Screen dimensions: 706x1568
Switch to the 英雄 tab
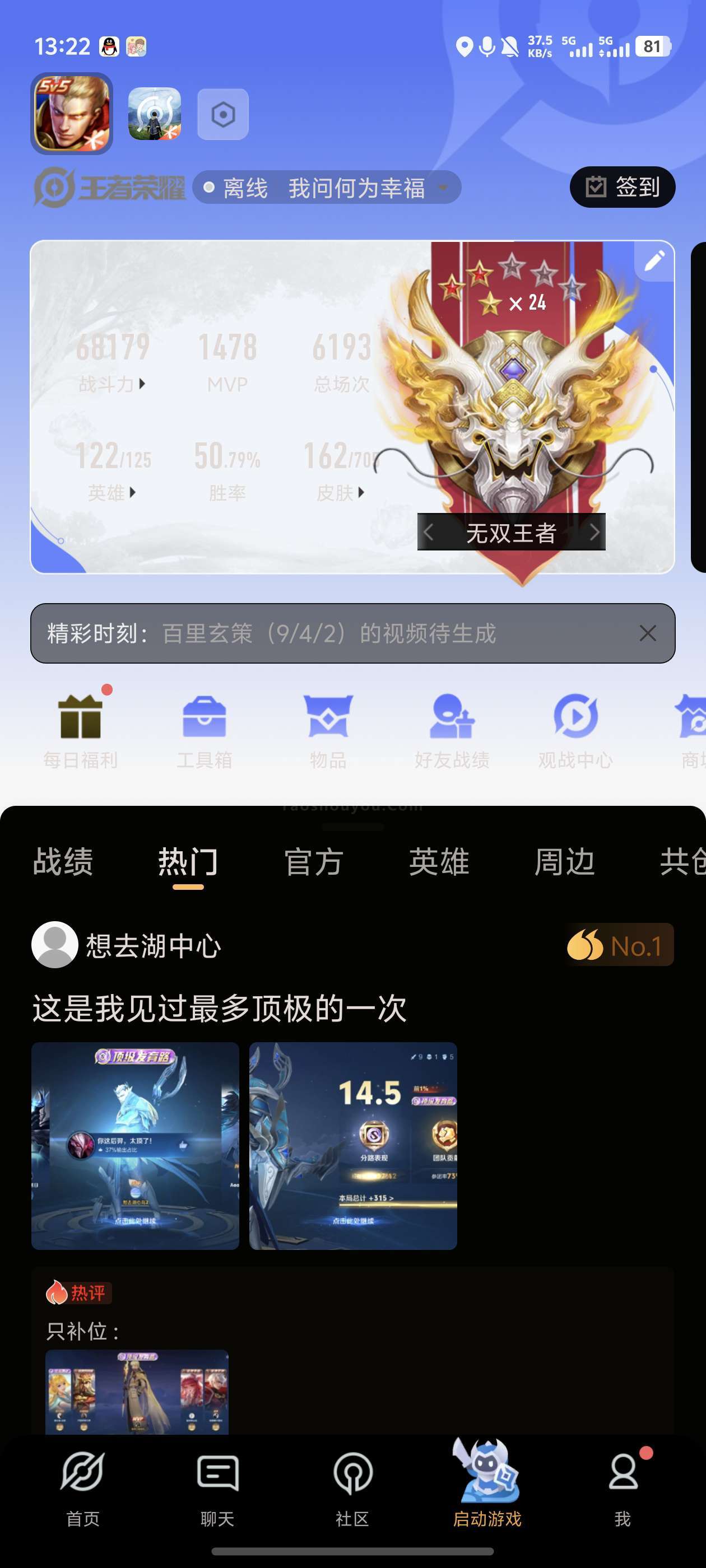[439, 861]
